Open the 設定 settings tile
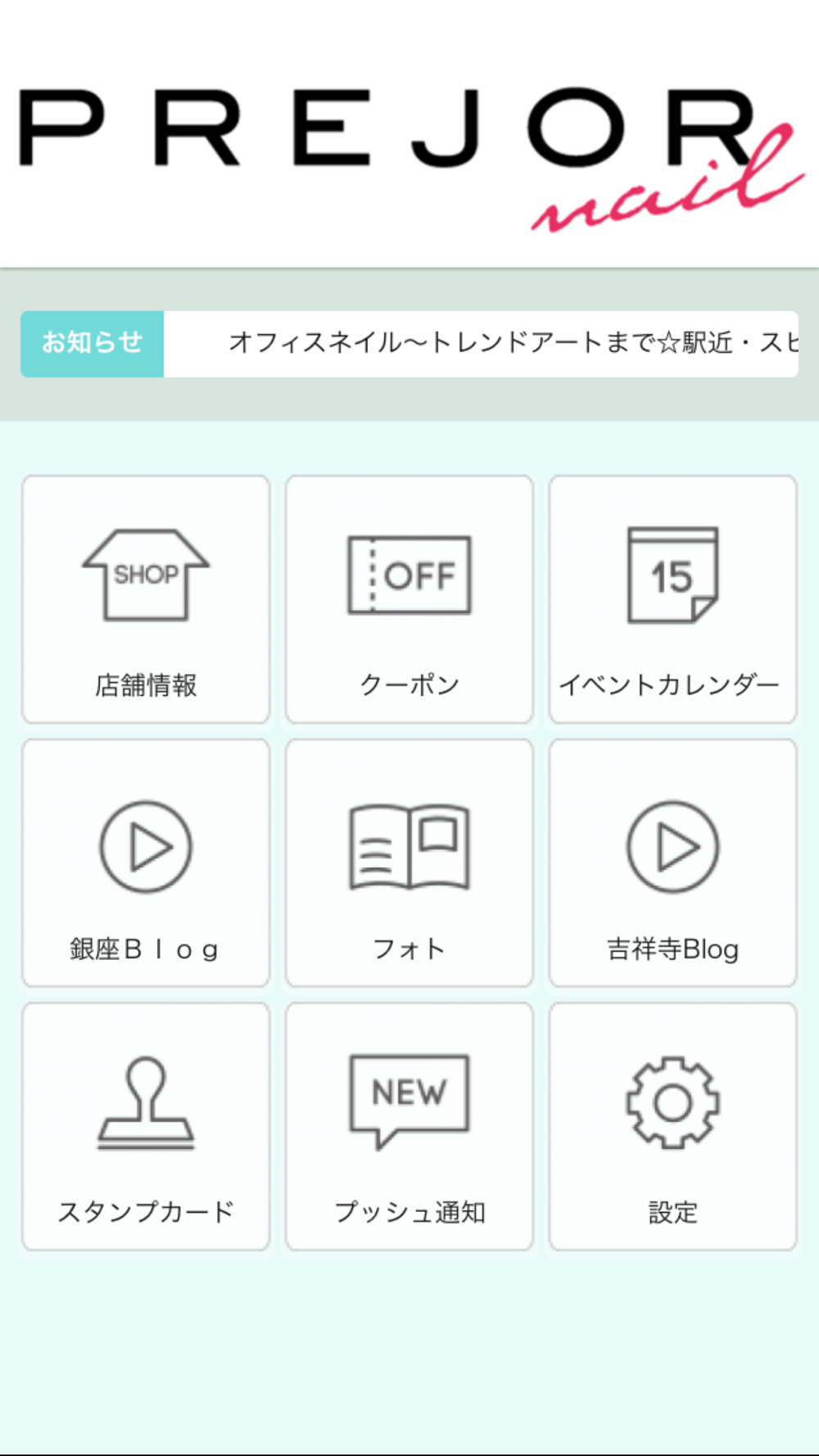The image size is (819, 1456). (673, 1127)
